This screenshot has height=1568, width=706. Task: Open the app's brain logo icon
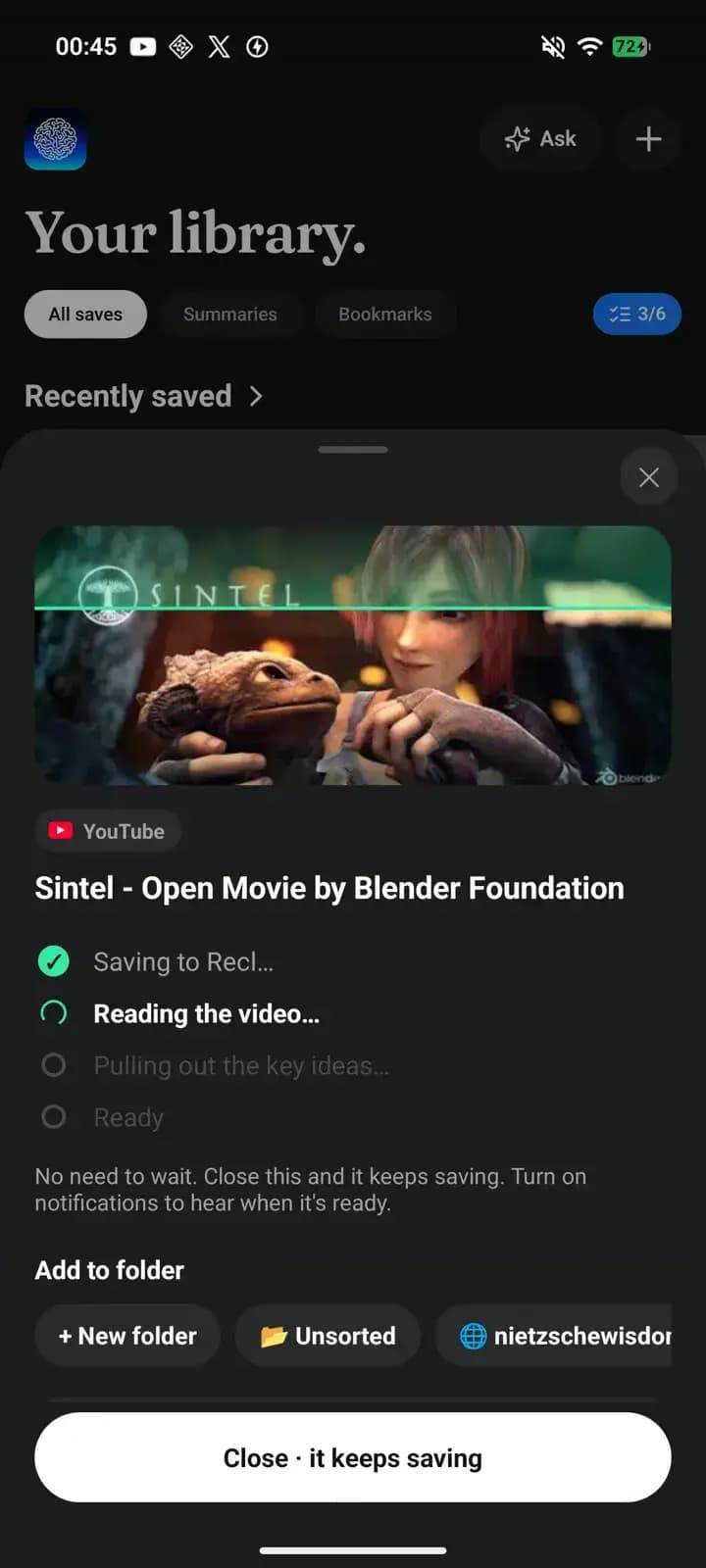[55, 139]
